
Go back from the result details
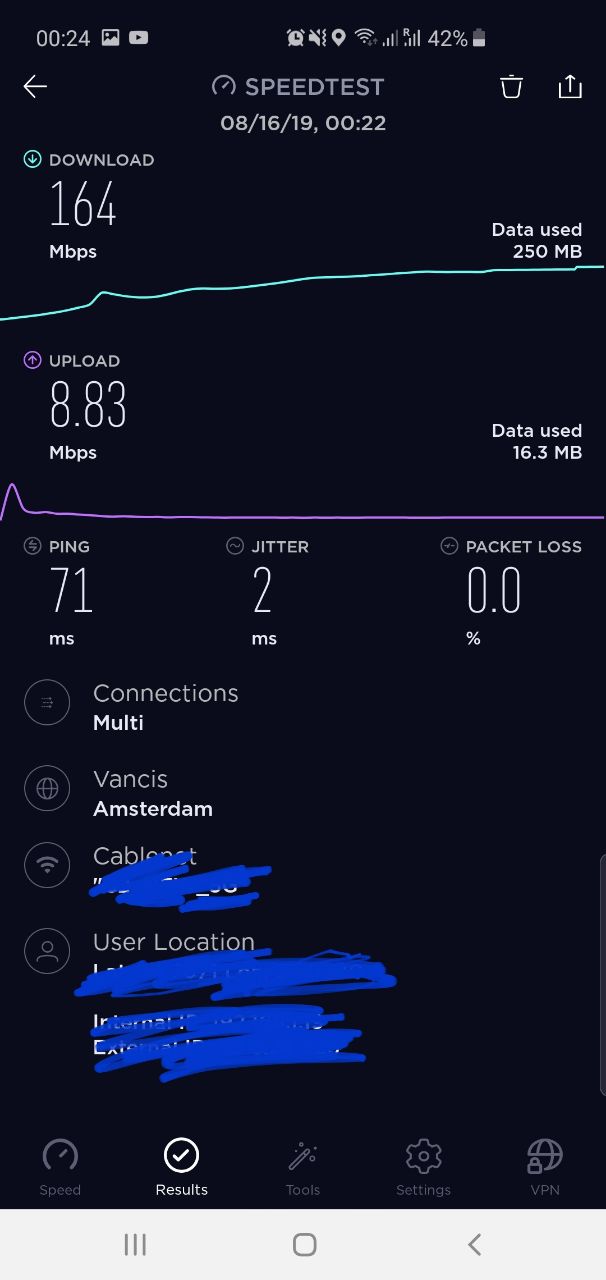(35, 87)
